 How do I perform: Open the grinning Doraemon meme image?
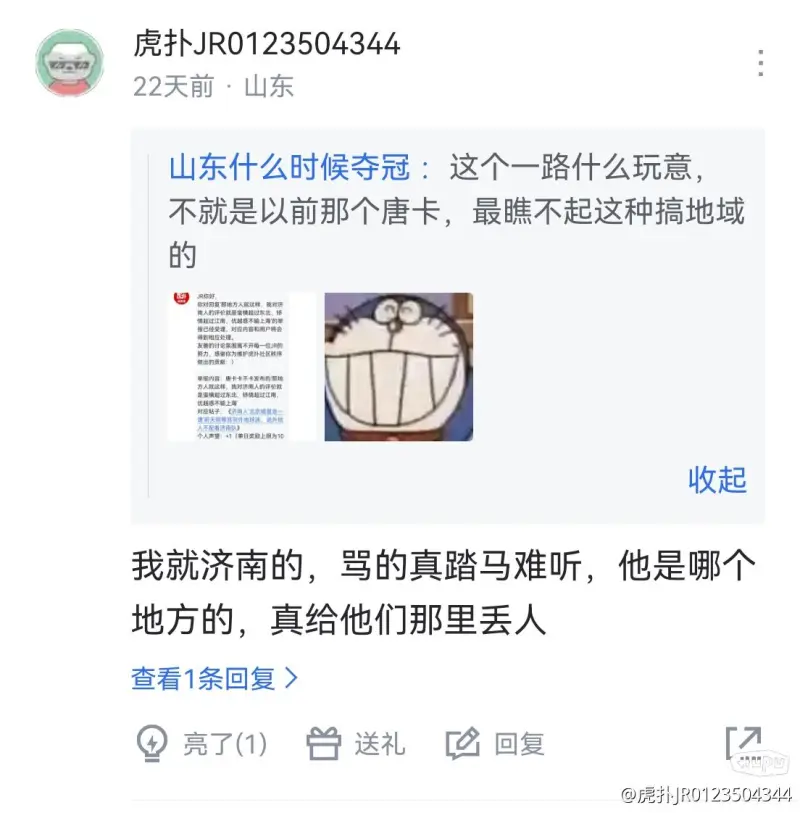click(x=399, y=366)
